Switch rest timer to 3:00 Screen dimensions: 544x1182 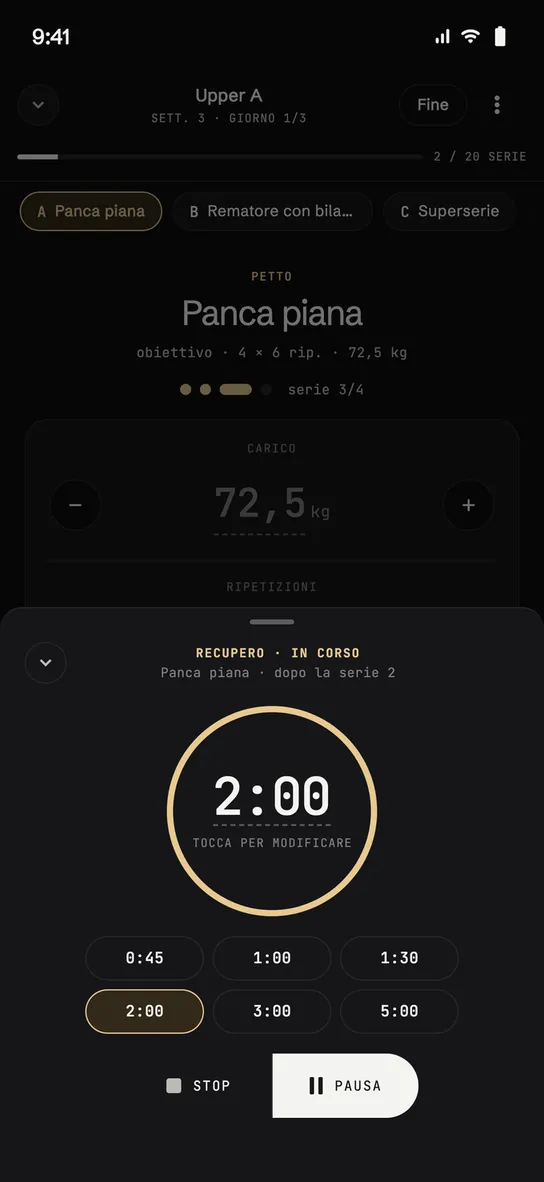272,1011
